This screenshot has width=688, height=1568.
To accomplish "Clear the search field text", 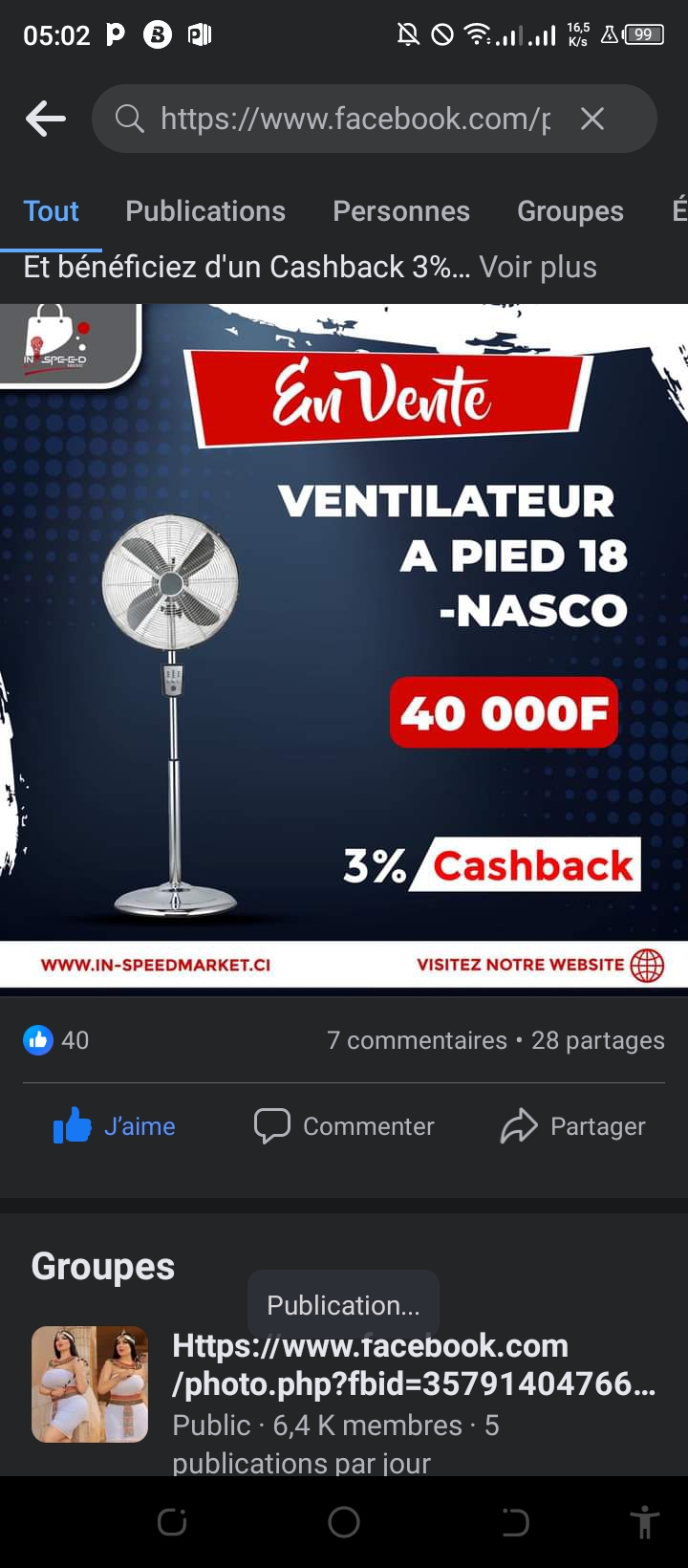I will 592,119.
